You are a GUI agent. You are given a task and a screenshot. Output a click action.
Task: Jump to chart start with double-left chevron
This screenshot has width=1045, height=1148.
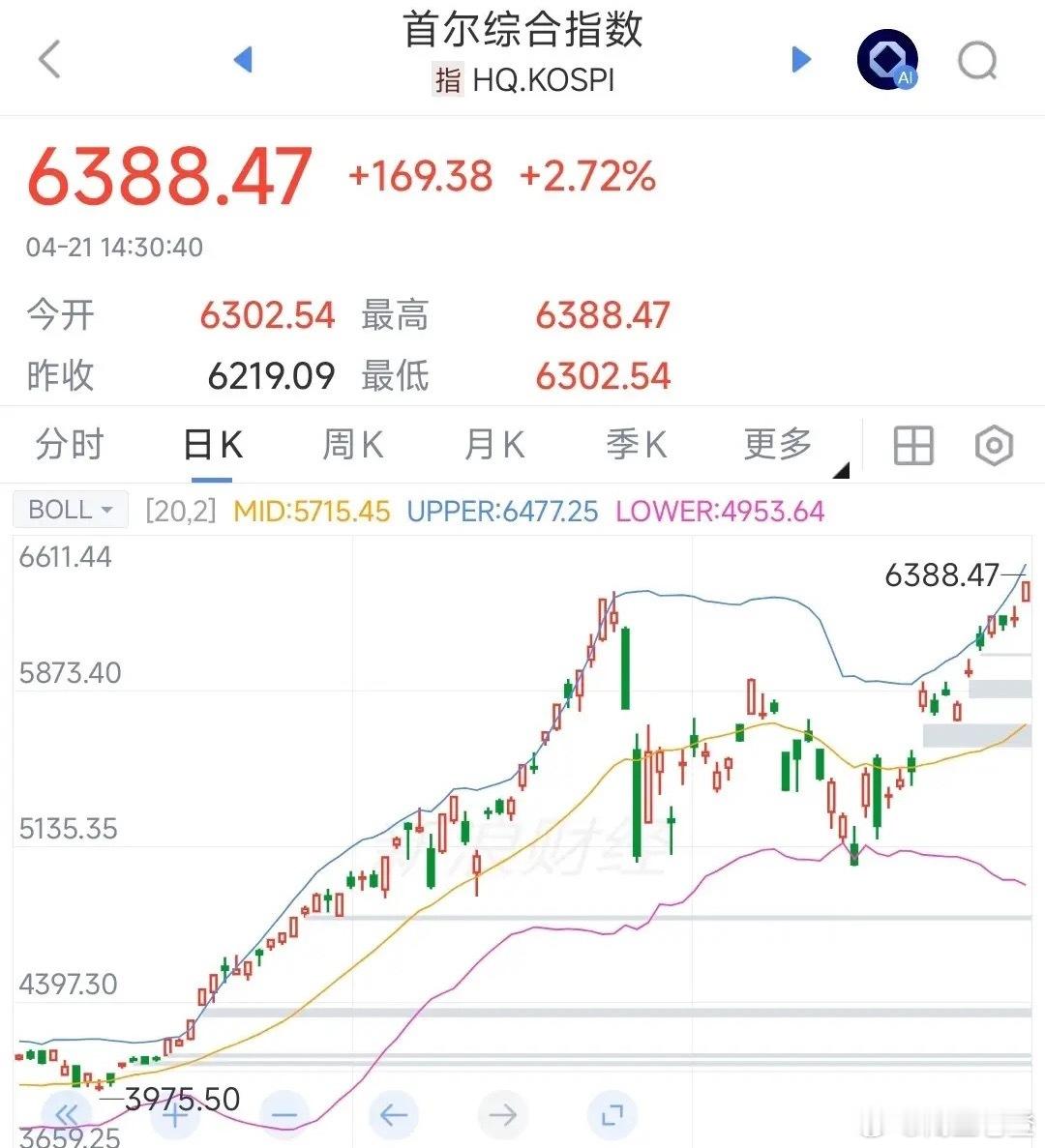point(65,1114)
